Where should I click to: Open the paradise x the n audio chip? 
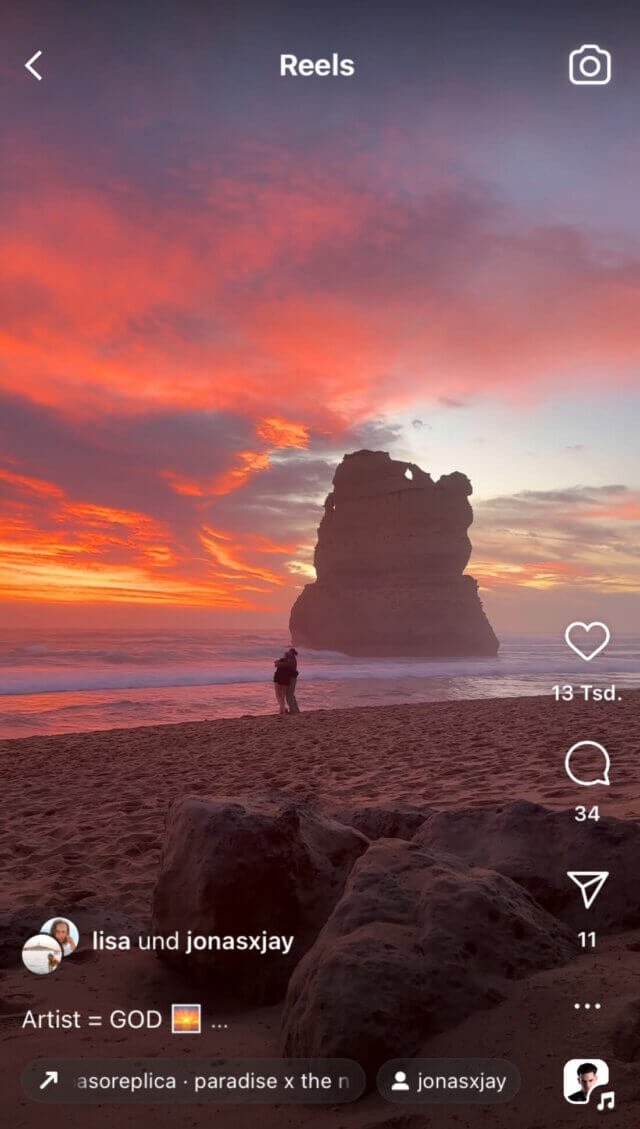[x=193, y=1081]
